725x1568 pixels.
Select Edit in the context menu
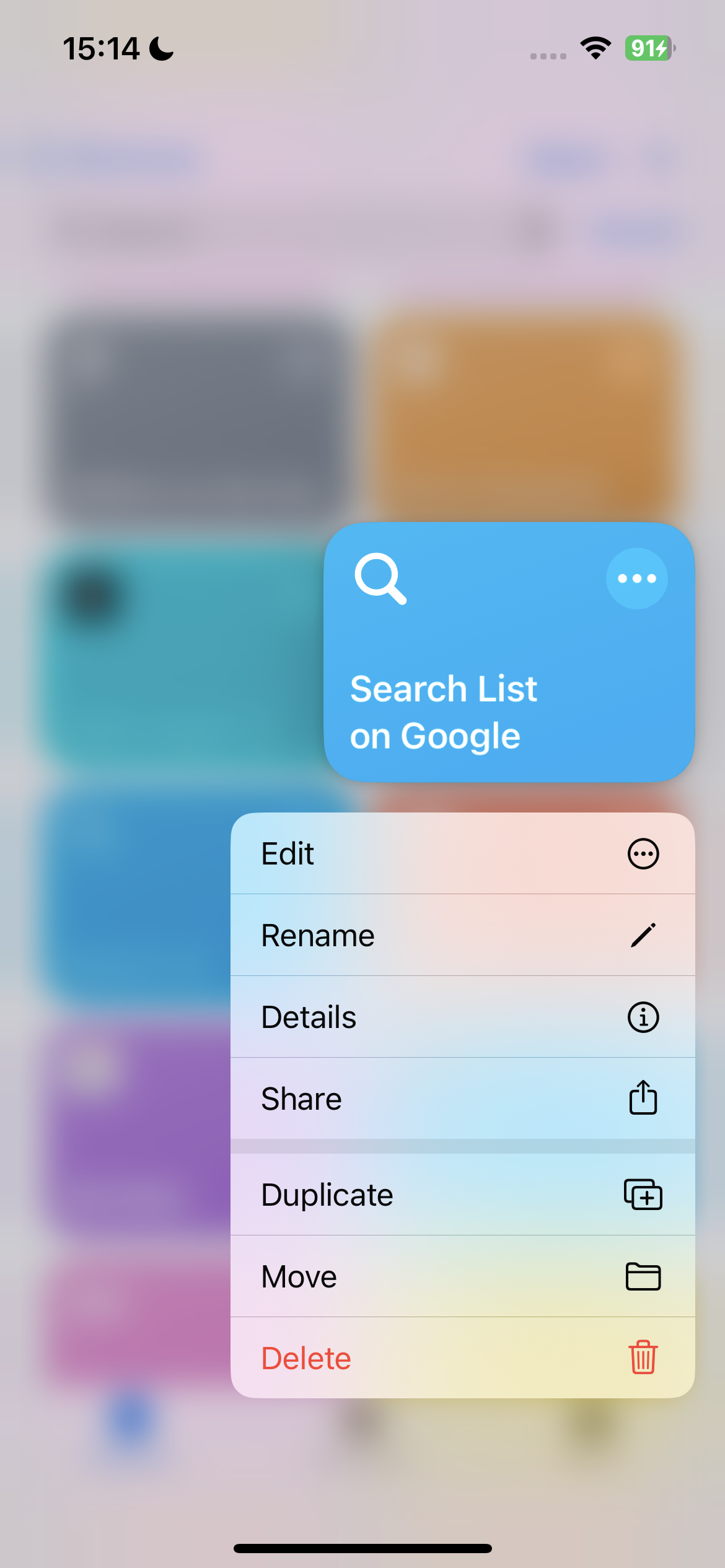[462, 853]
